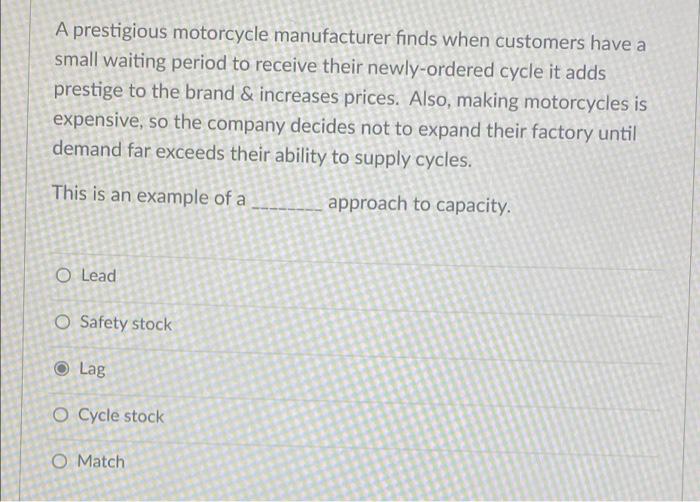
Task: Tap the selected Lag radio button
Action: pyautogui.click(x=64, y=369)
